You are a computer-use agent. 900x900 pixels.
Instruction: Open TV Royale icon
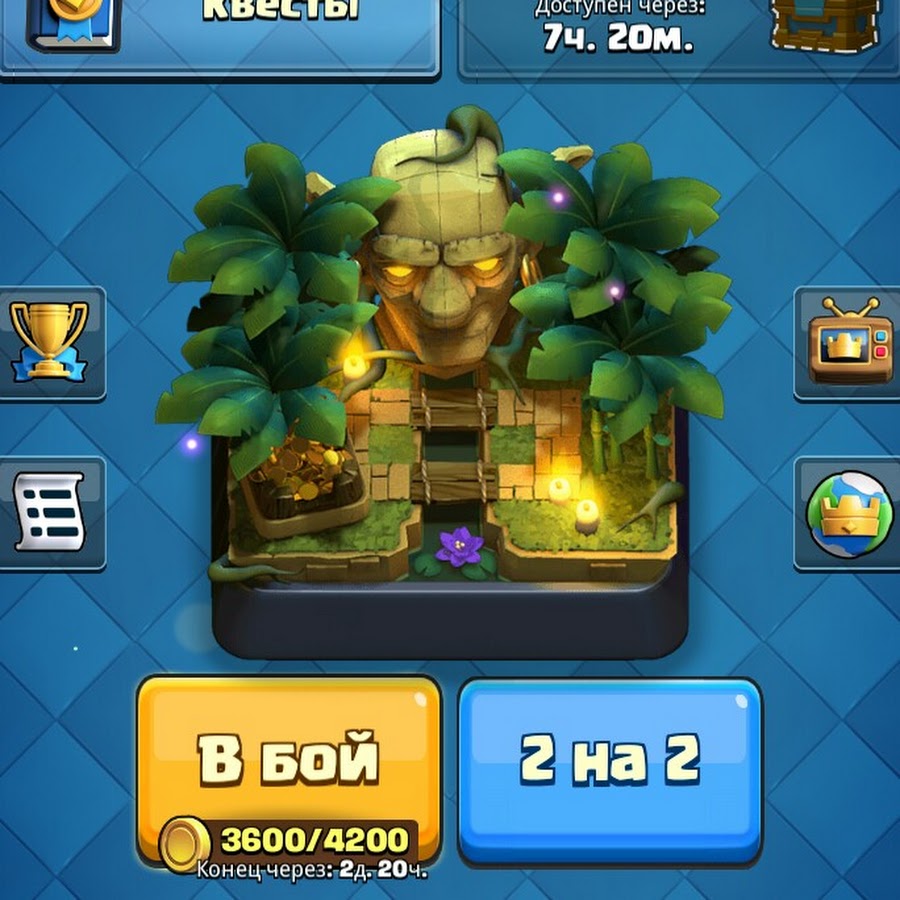point(848,340)
